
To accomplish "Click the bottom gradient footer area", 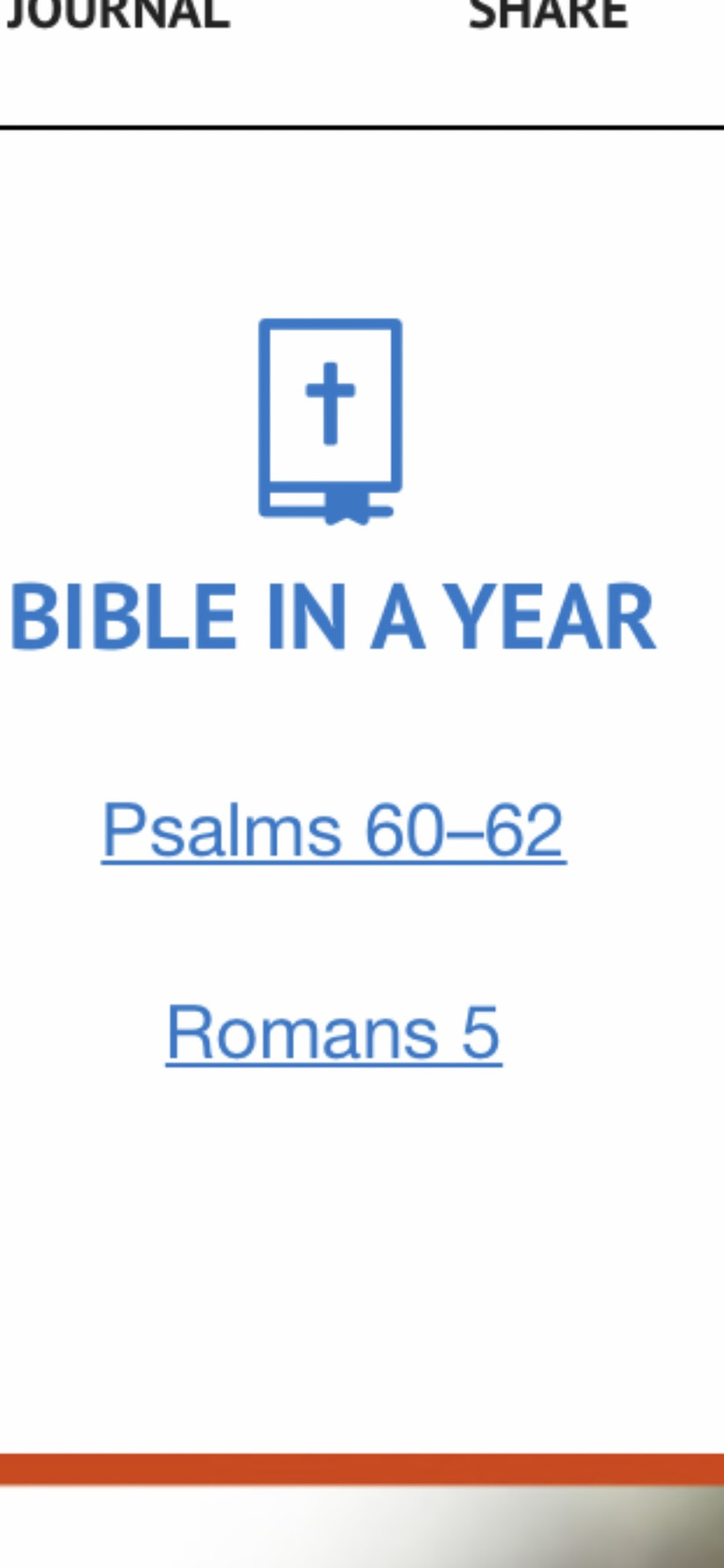I will [x=362, y=1528].
